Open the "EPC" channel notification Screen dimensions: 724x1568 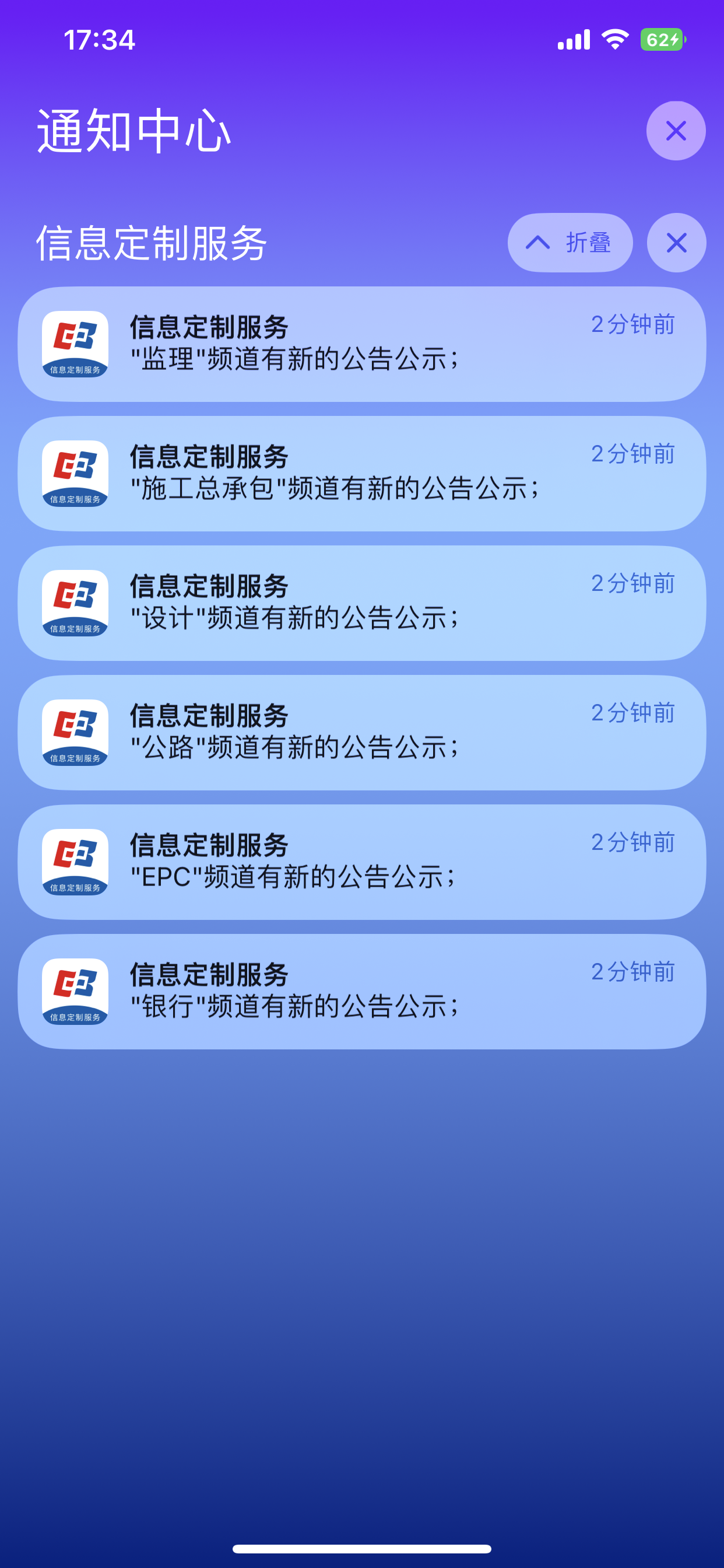tap(361, 863)
